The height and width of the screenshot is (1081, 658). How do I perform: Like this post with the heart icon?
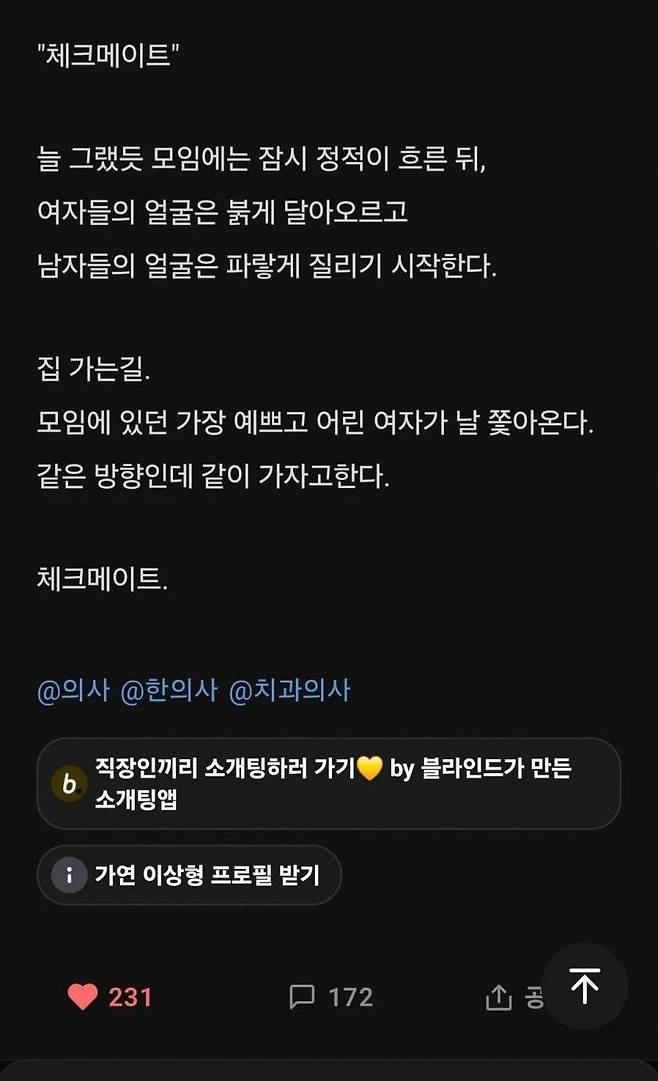[x=83, y=996]
